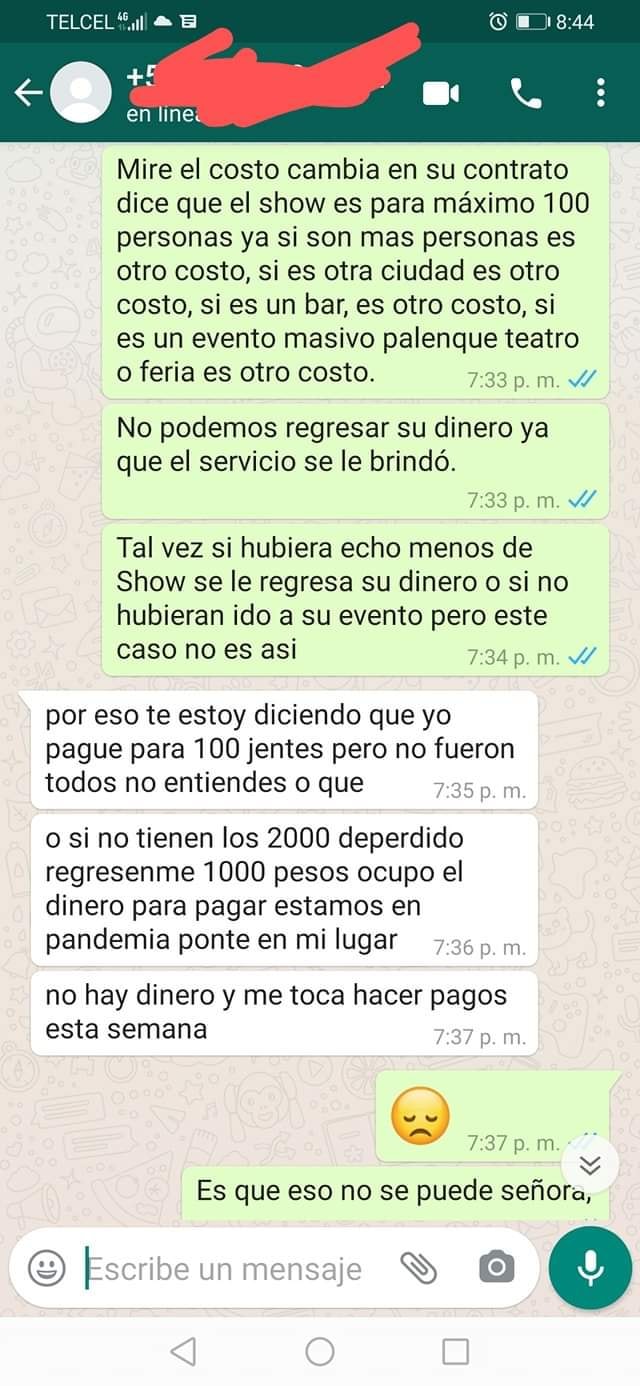
Task: Start a voice call
Action: click(525, 93)
